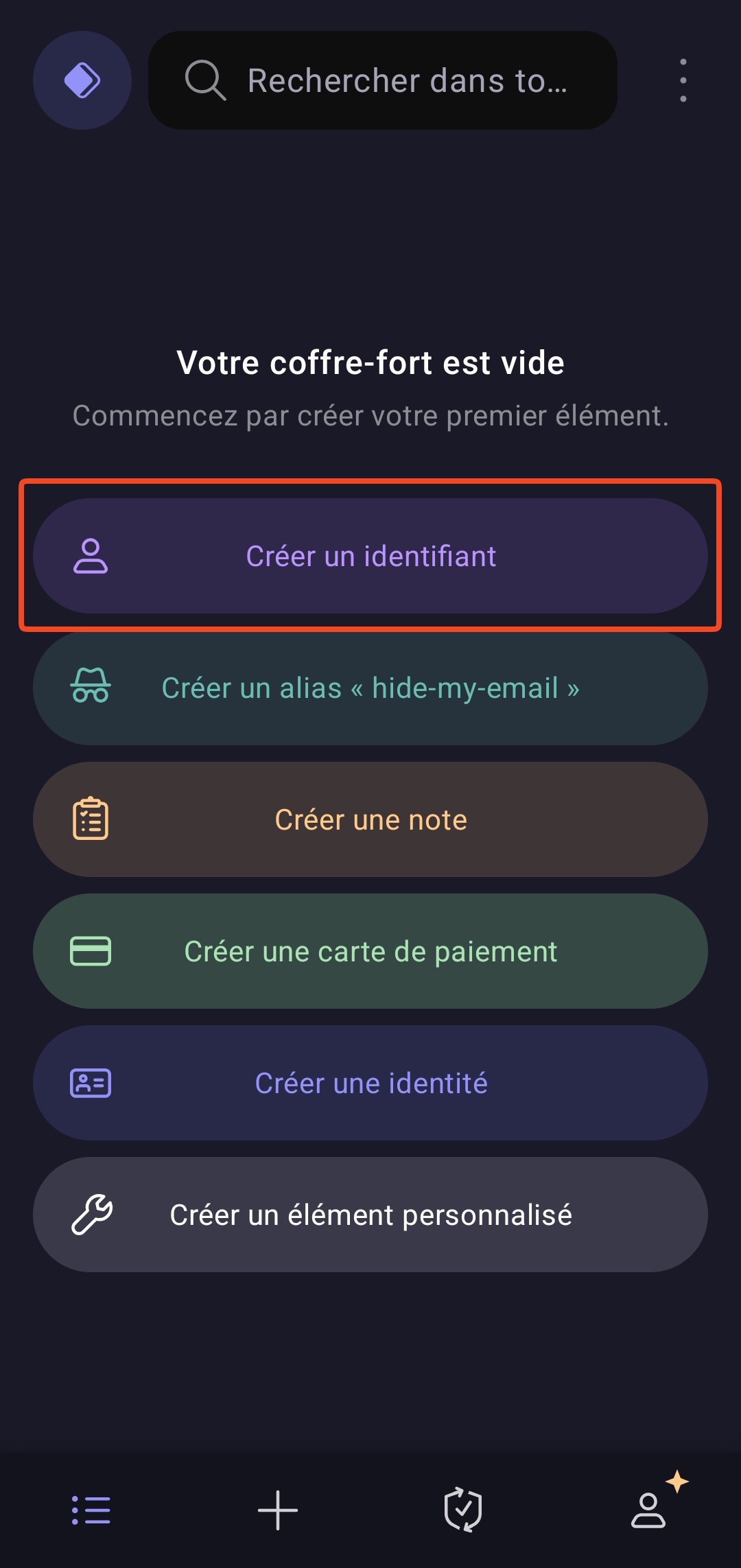Create a hide-my-email alias
The image size is (741, 1568).
(x=370, y=688)
